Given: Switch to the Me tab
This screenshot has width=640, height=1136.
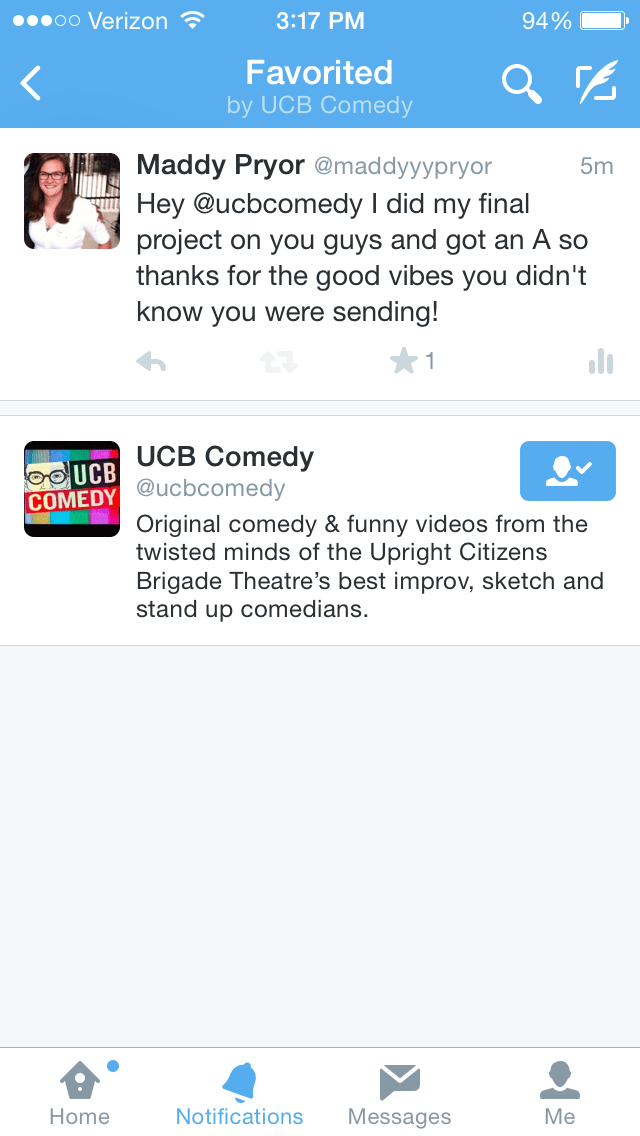Looking at the screenshot, I should click(560, 1092).
